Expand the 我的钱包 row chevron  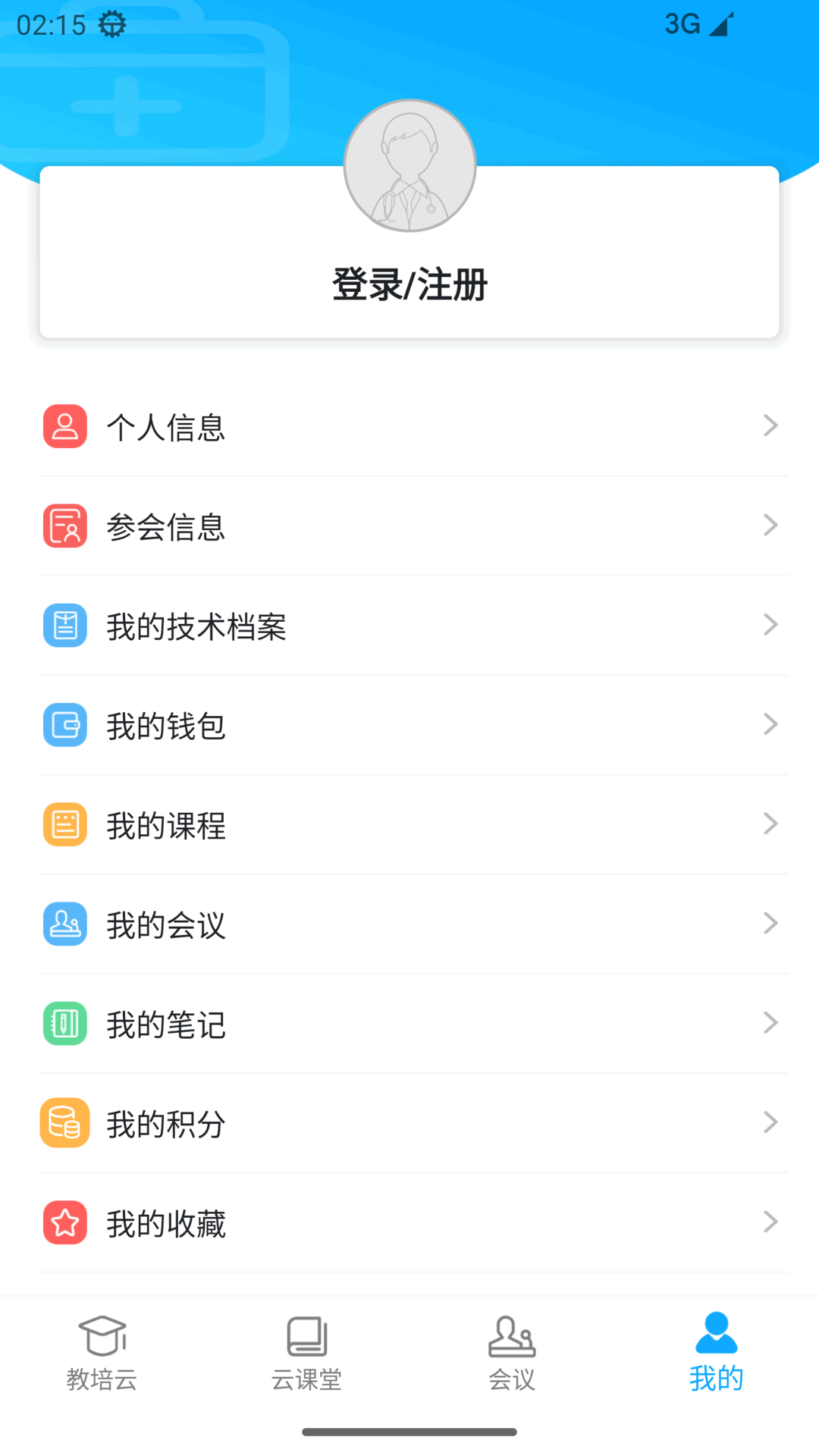771,725
